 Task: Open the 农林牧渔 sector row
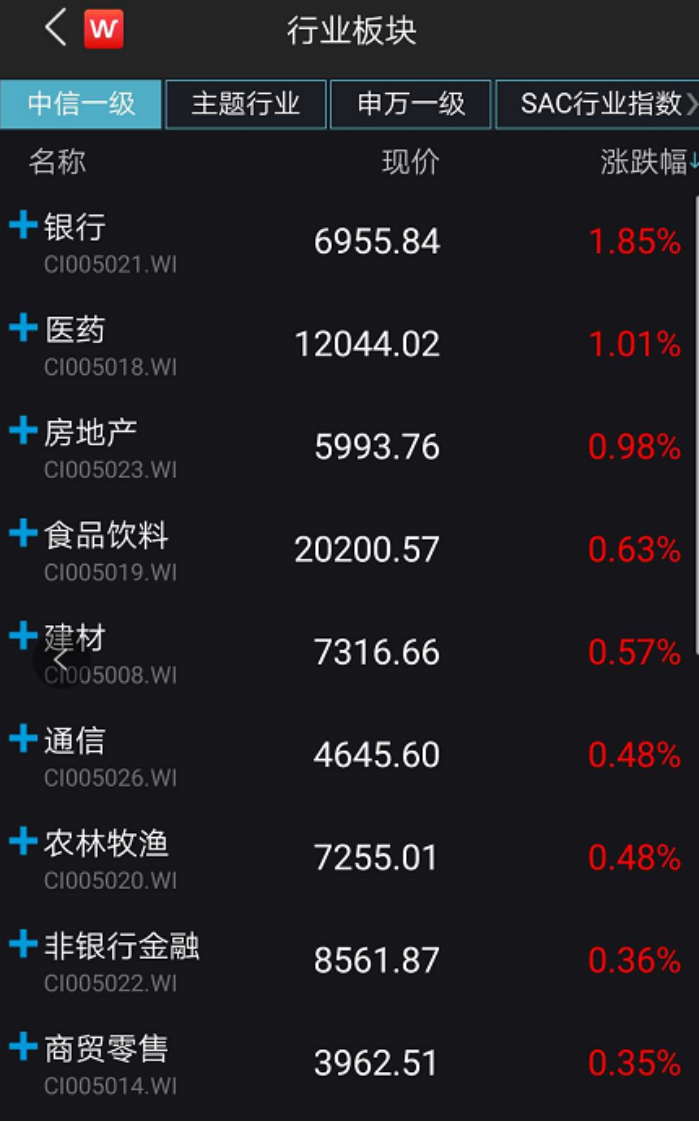pos(350,858)
